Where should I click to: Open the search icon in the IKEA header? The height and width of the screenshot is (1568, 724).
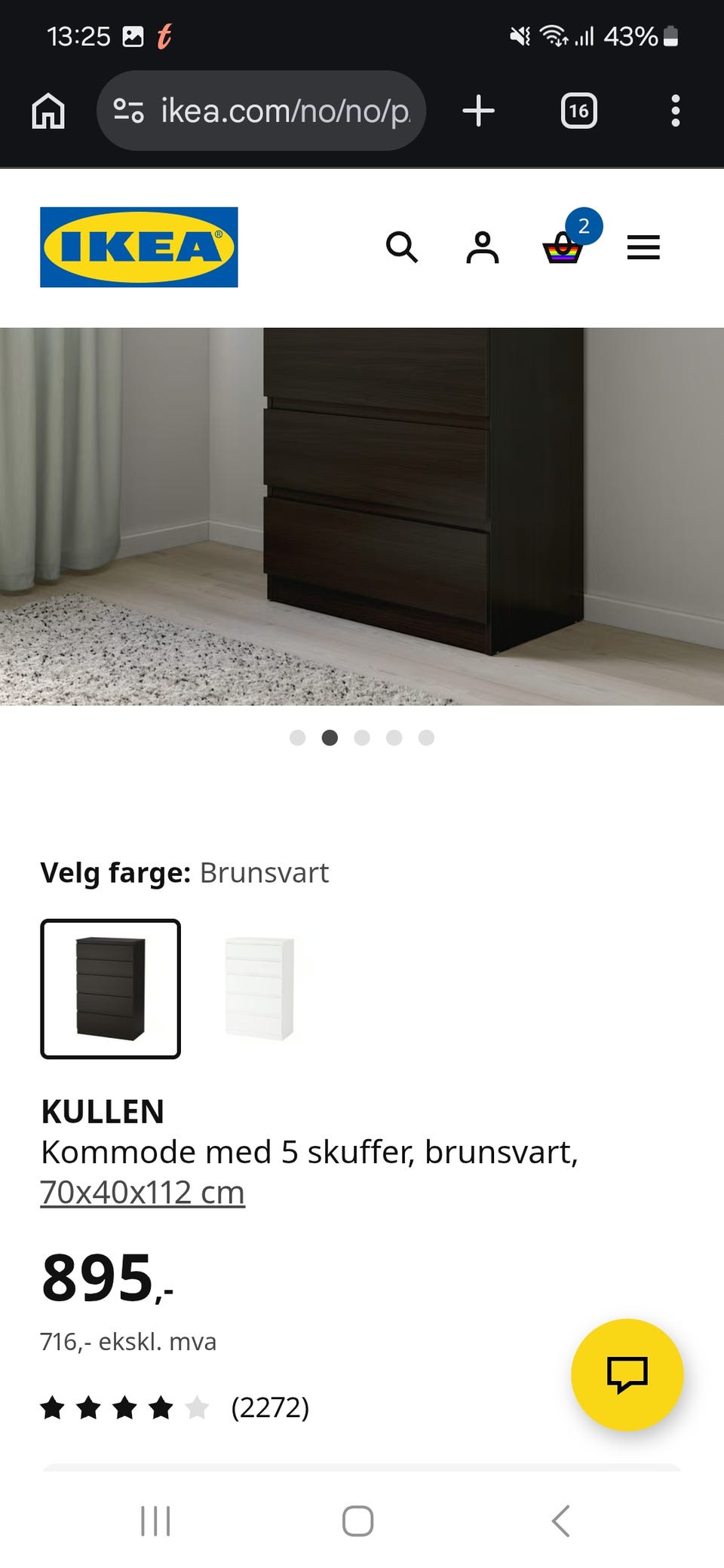[403, 248]
